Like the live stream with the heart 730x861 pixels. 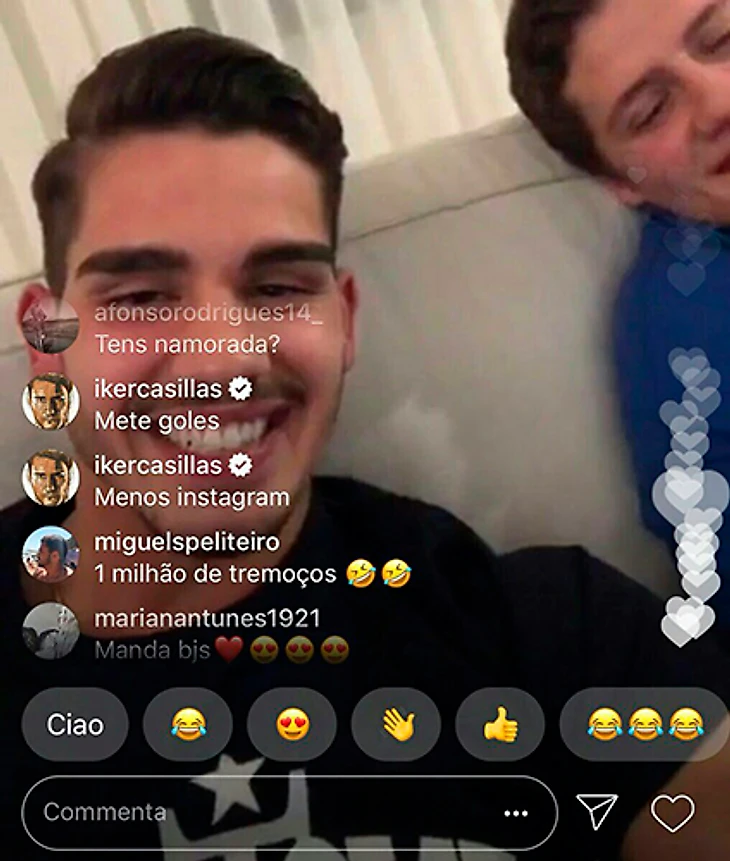tap(672, 812)
